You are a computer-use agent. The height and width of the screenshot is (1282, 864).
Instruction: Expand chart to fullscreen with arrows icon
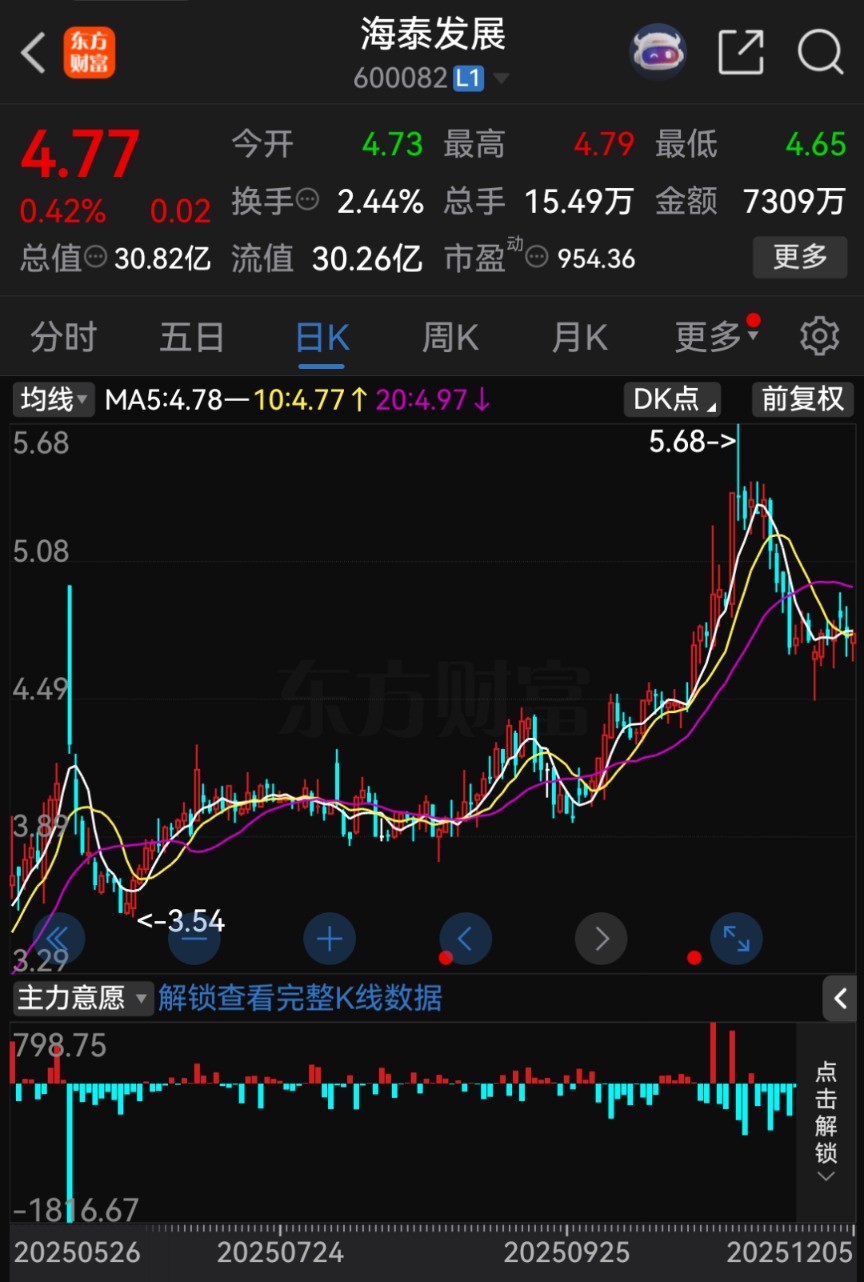(x=736, y=938)
